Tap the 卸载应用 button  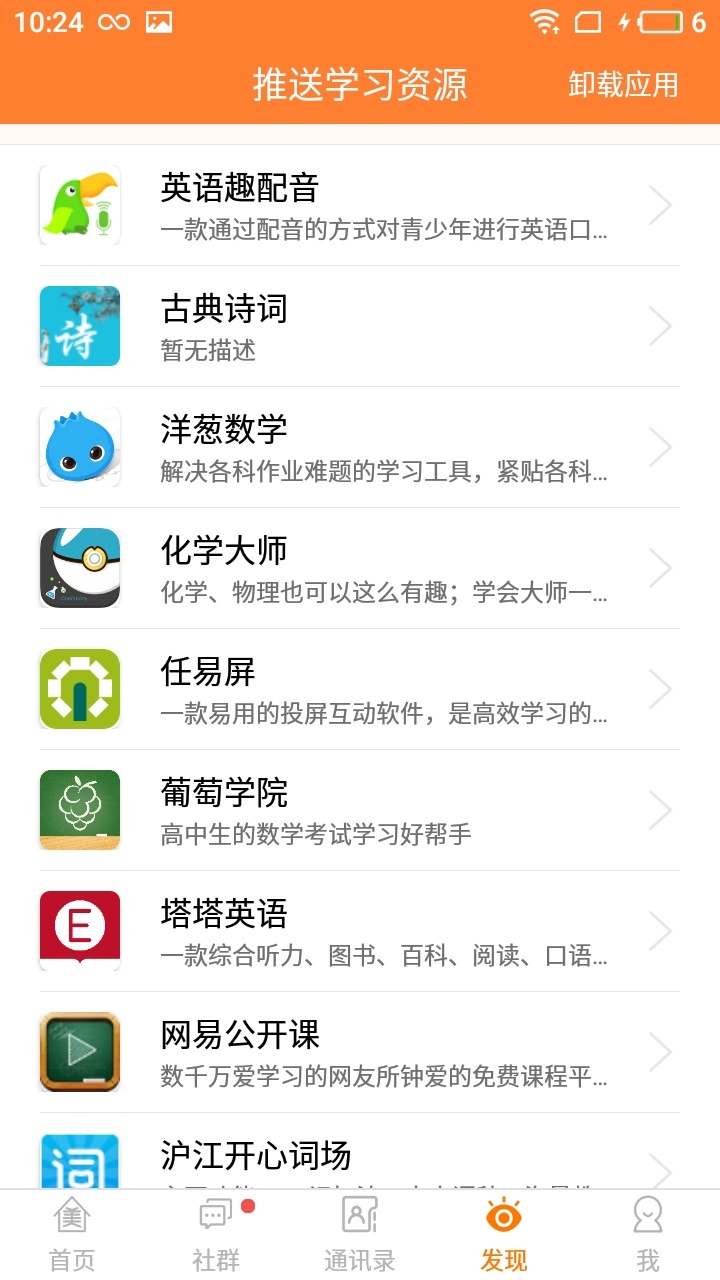point(623,85)
